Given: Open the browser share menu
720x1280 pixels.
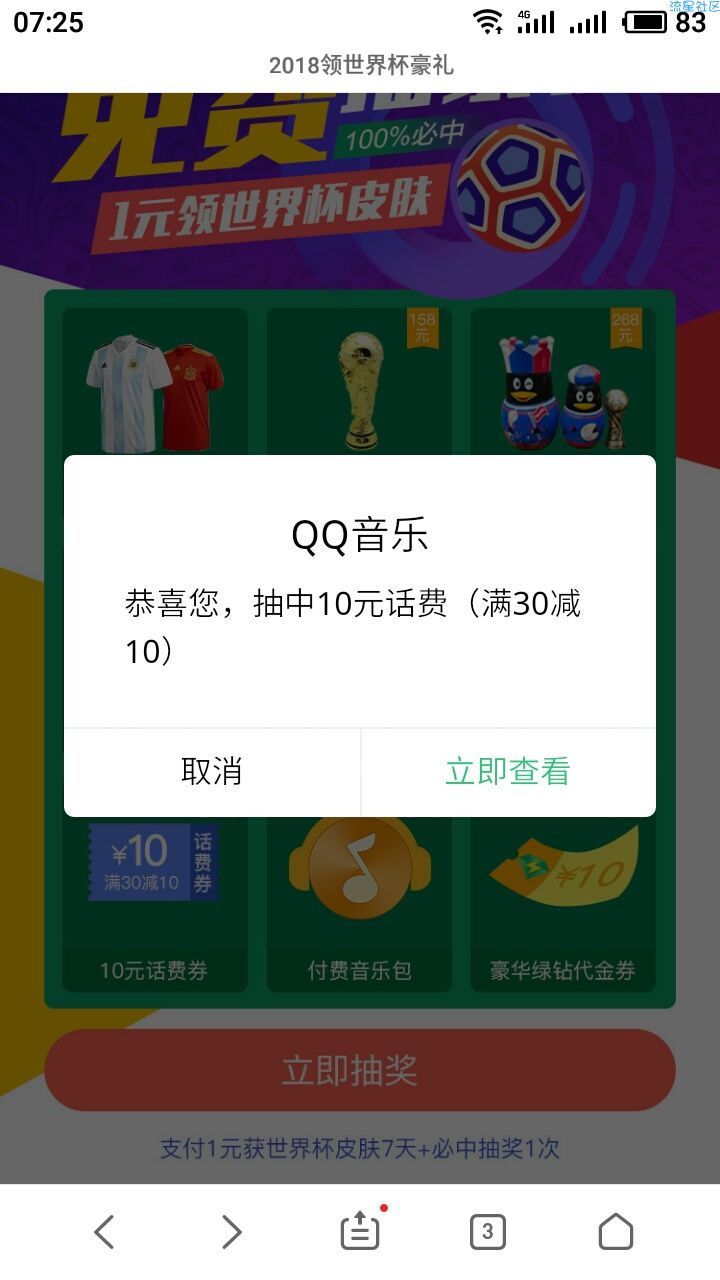Looking at the screenshot, I should coord(360,1232).
